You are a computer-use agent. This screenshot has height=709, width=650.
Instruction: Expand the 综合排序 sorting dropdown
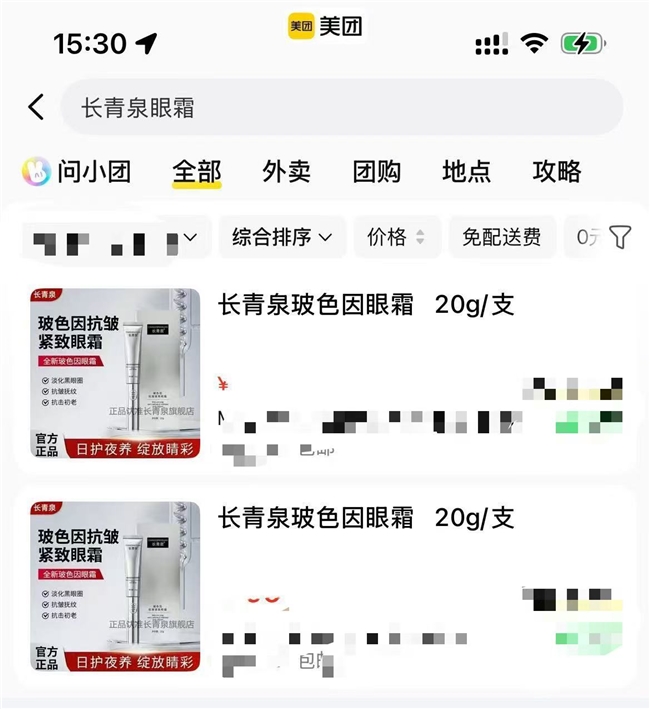coord(282,237)
